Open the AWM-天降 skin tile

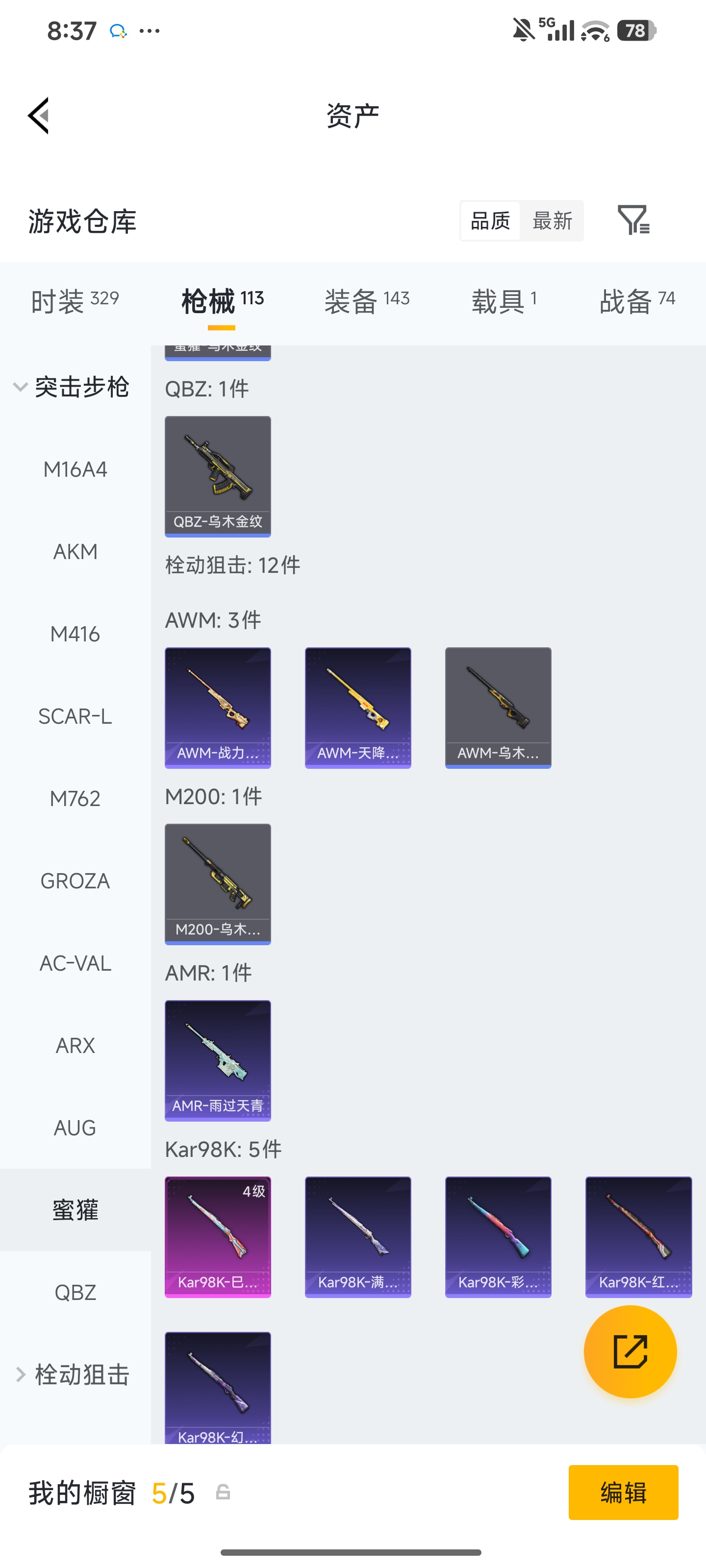358,708
